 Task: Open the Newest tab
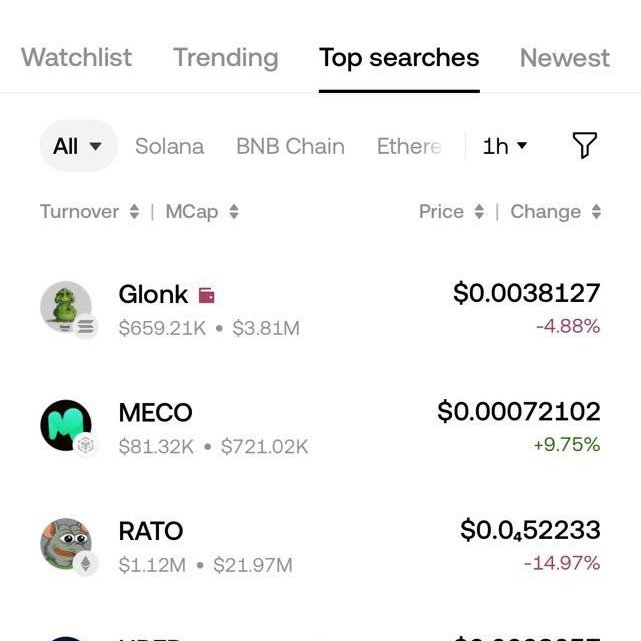[564, 58]
